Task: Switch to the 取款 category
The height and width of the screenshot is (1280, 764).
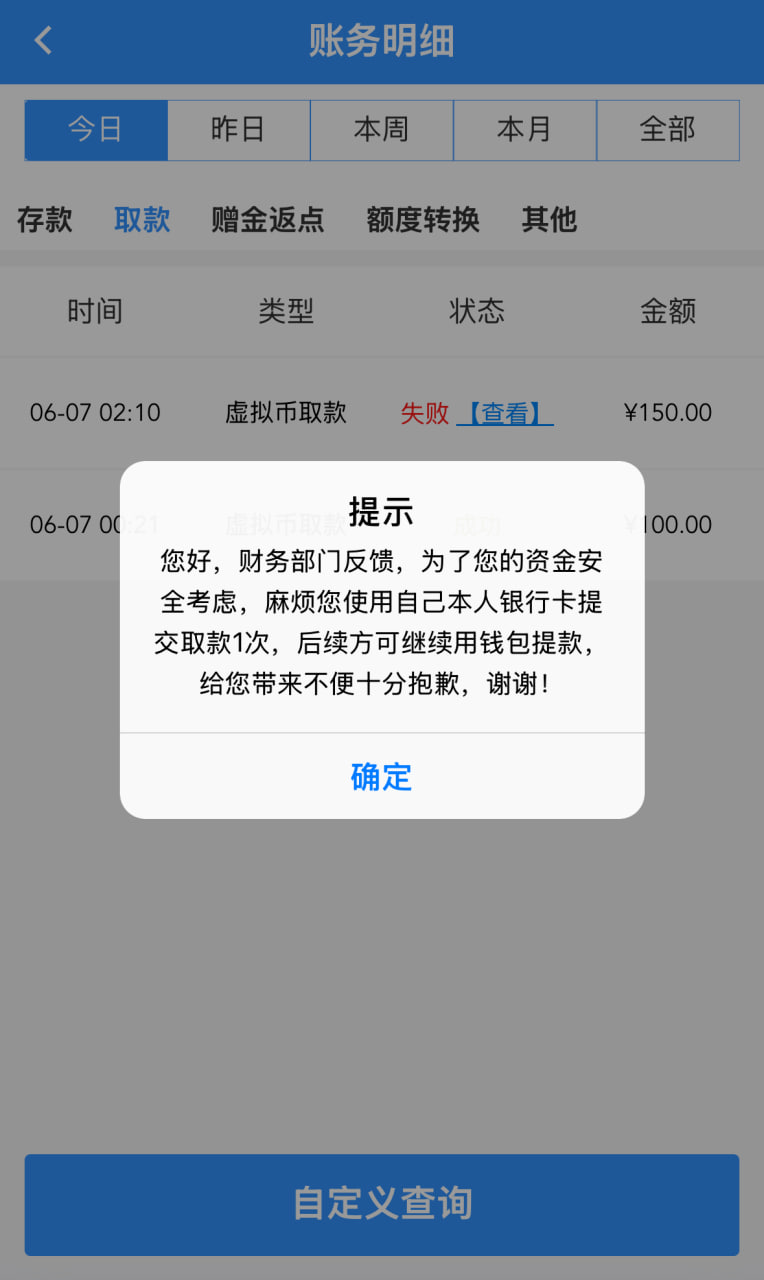Action: [x=142, y=219]
